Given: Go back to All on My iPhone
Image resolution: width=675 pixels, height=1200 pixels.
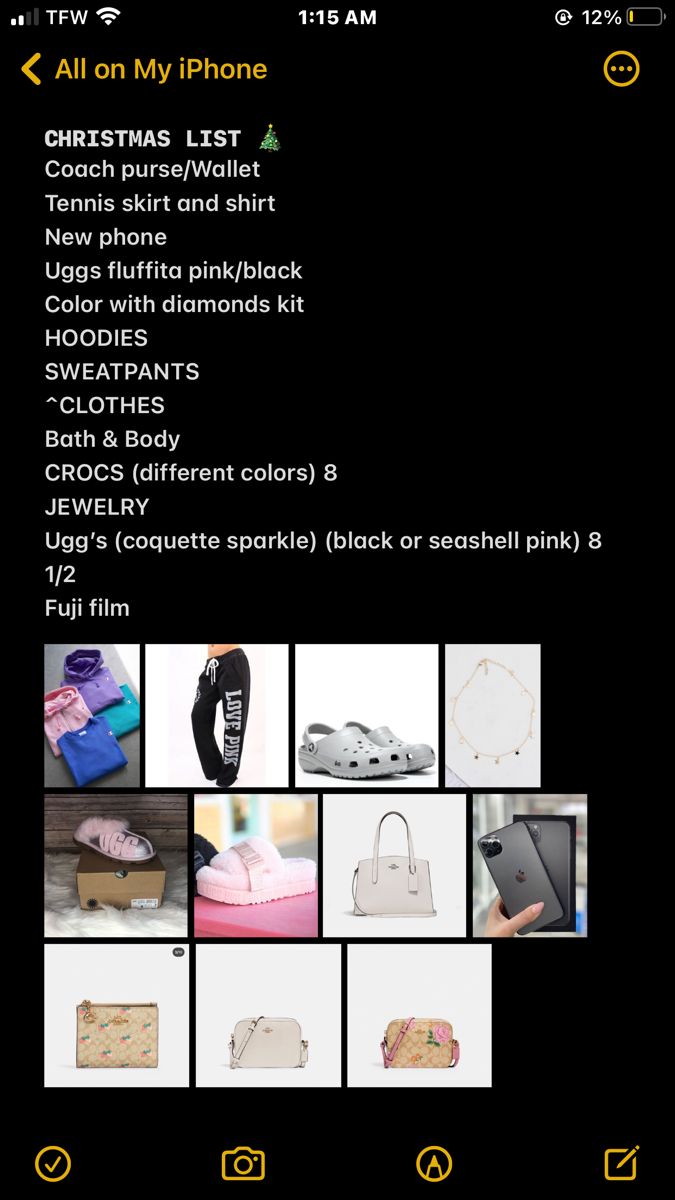Looking at the screenshot, I should pos(144,69).
